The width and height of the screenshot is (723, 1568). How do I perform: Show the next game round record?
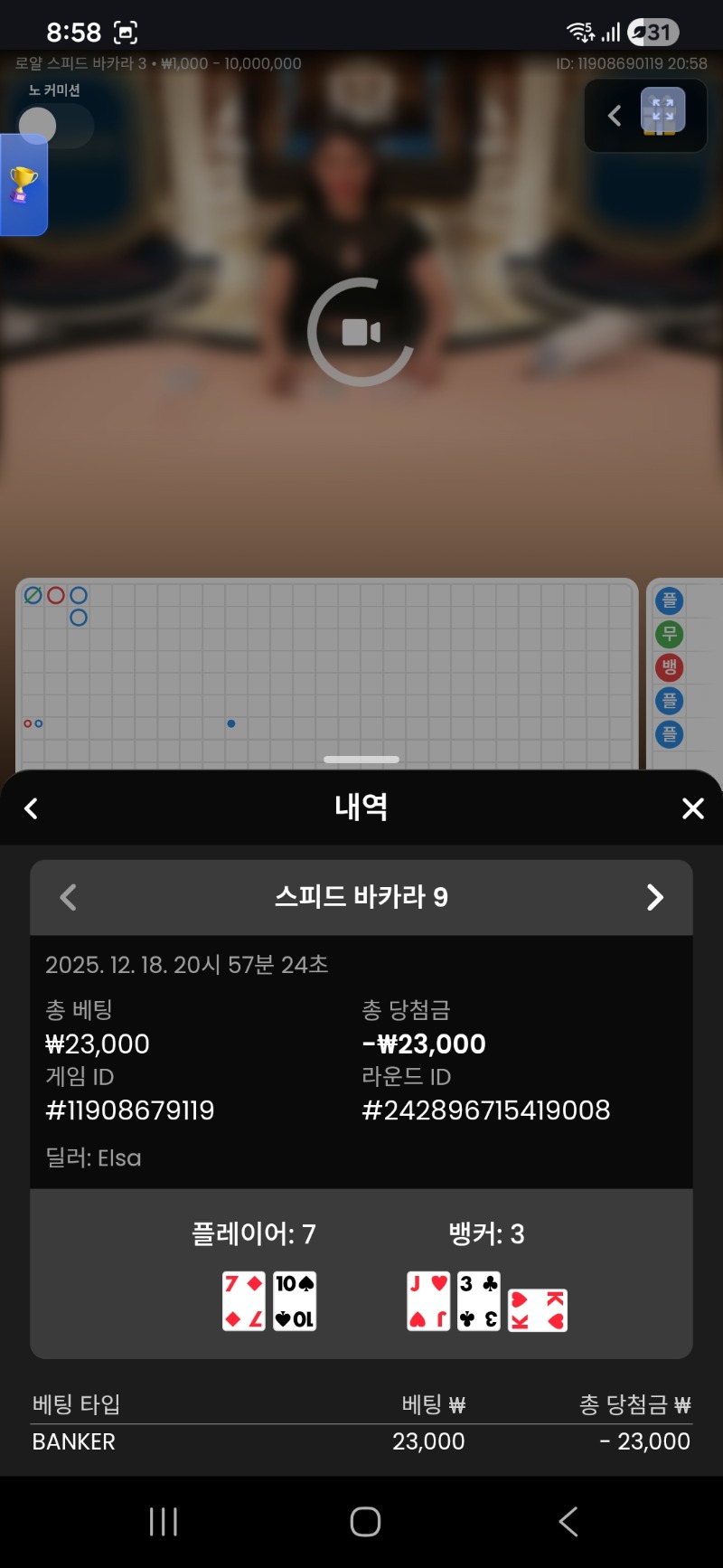coord(655,897)
